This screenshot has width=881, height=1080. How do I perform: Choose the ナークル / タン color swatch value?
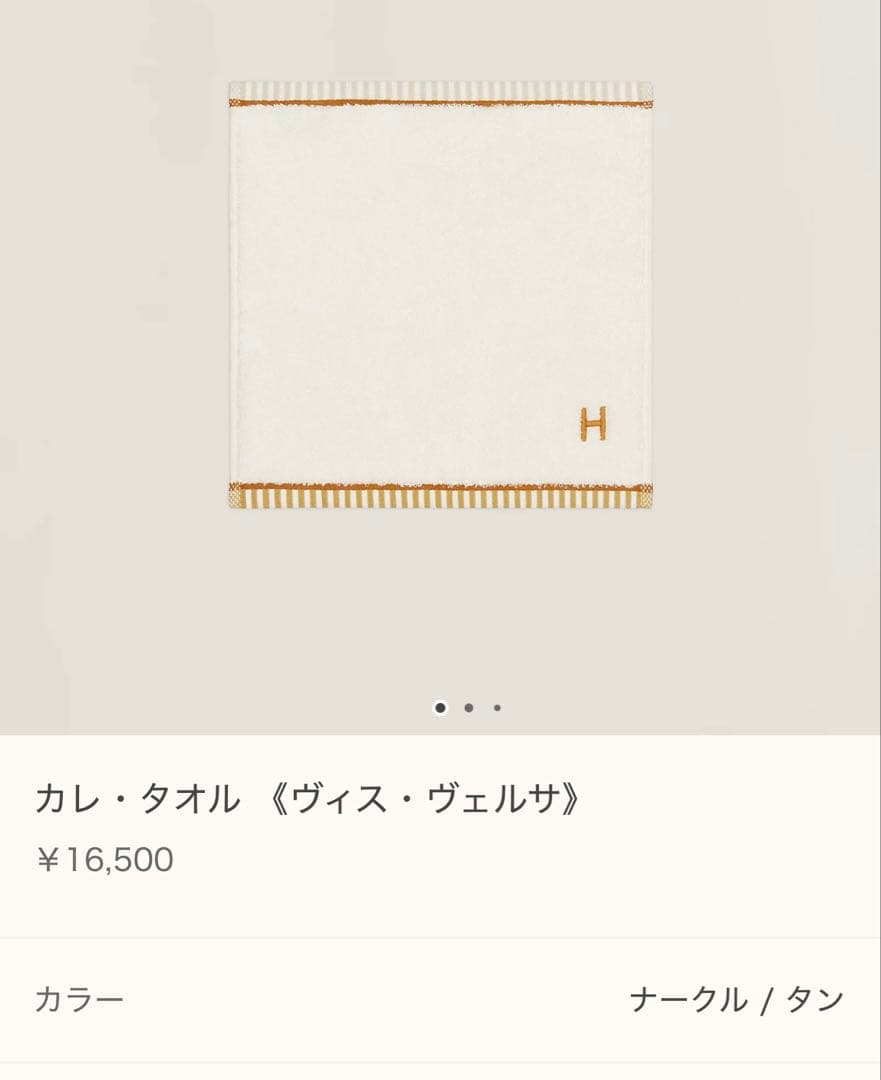(x=735, y=996)
